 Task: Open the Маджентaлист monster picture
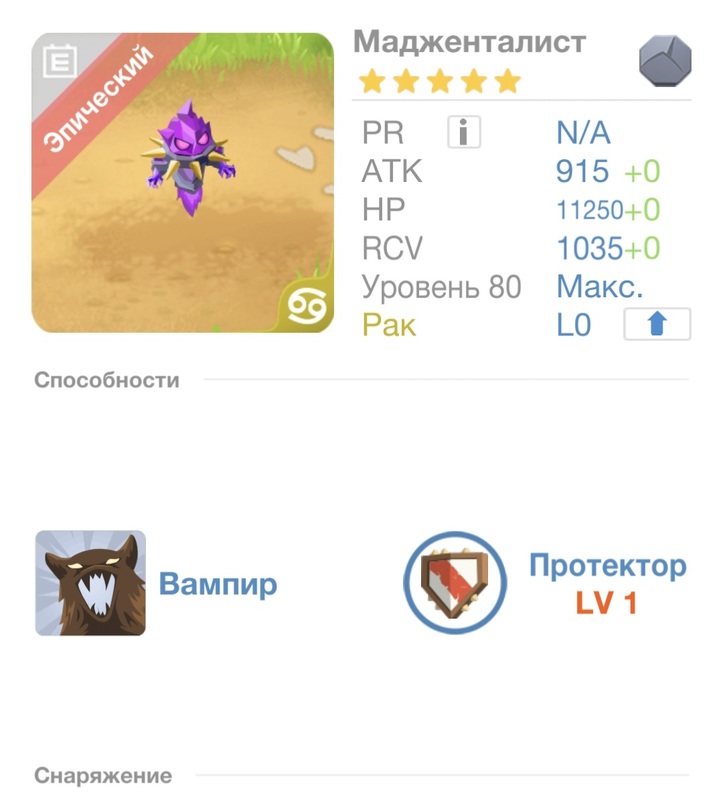183,182
